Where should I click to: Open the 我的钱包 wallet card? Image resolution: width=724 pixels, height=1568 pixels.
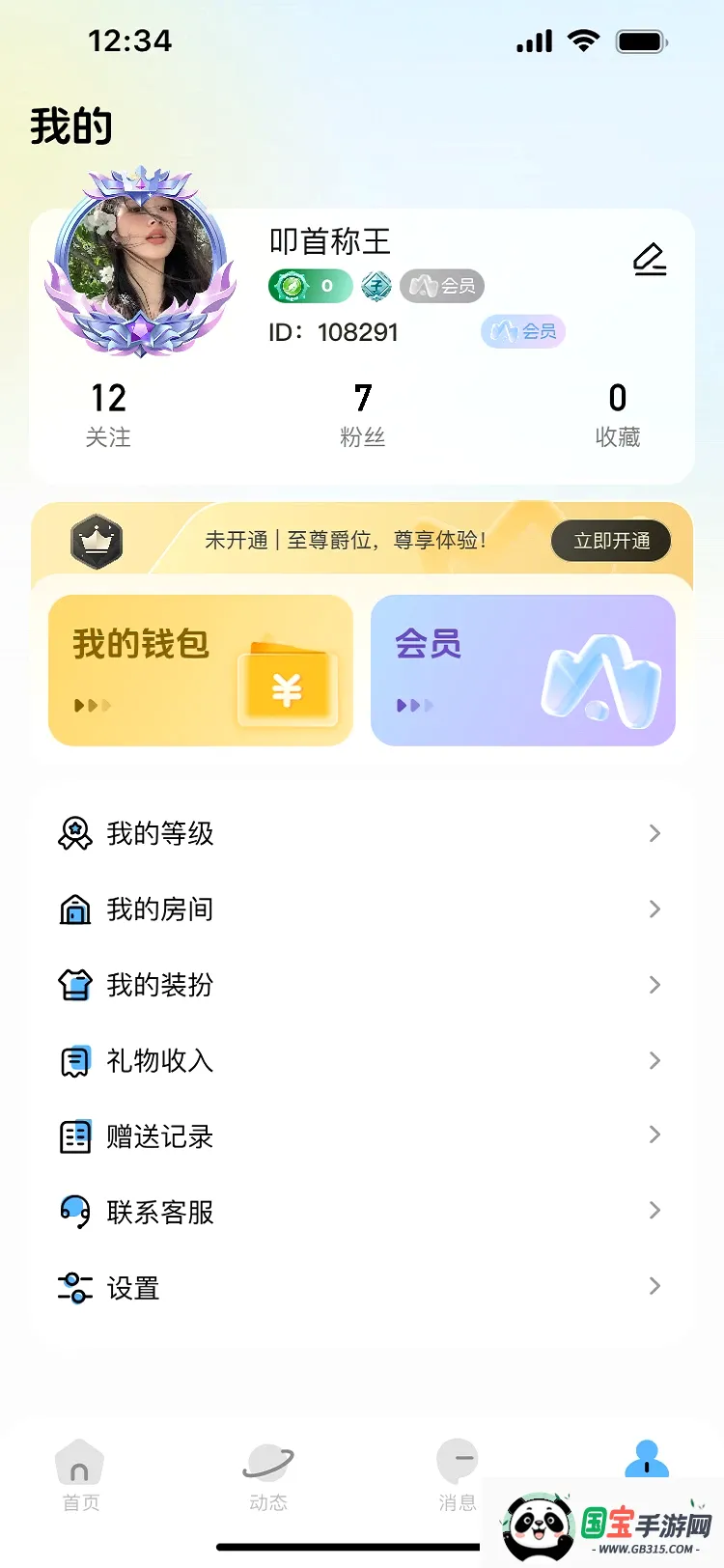point(201,670)
